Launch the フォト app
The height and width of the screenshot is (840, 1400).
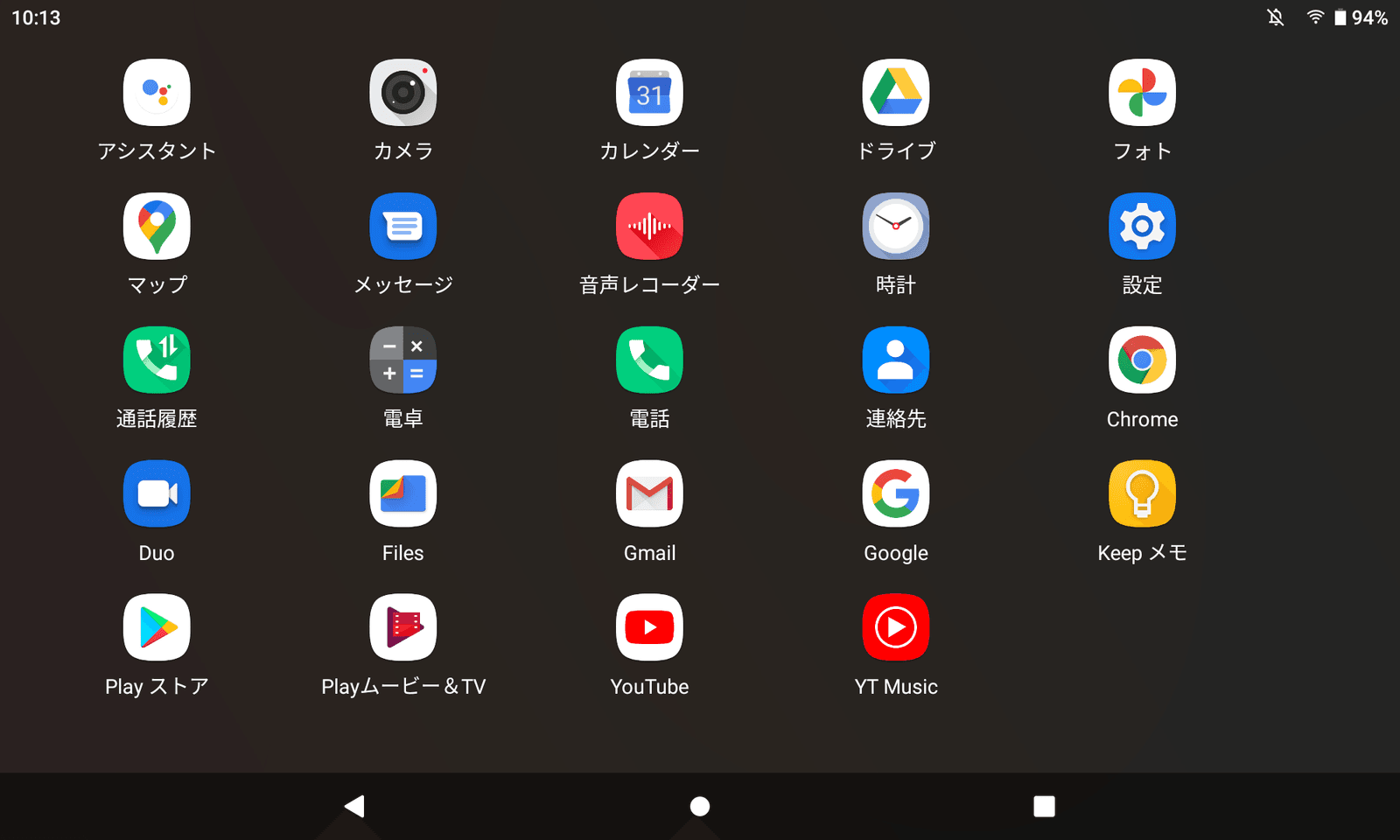(1142, 93)
